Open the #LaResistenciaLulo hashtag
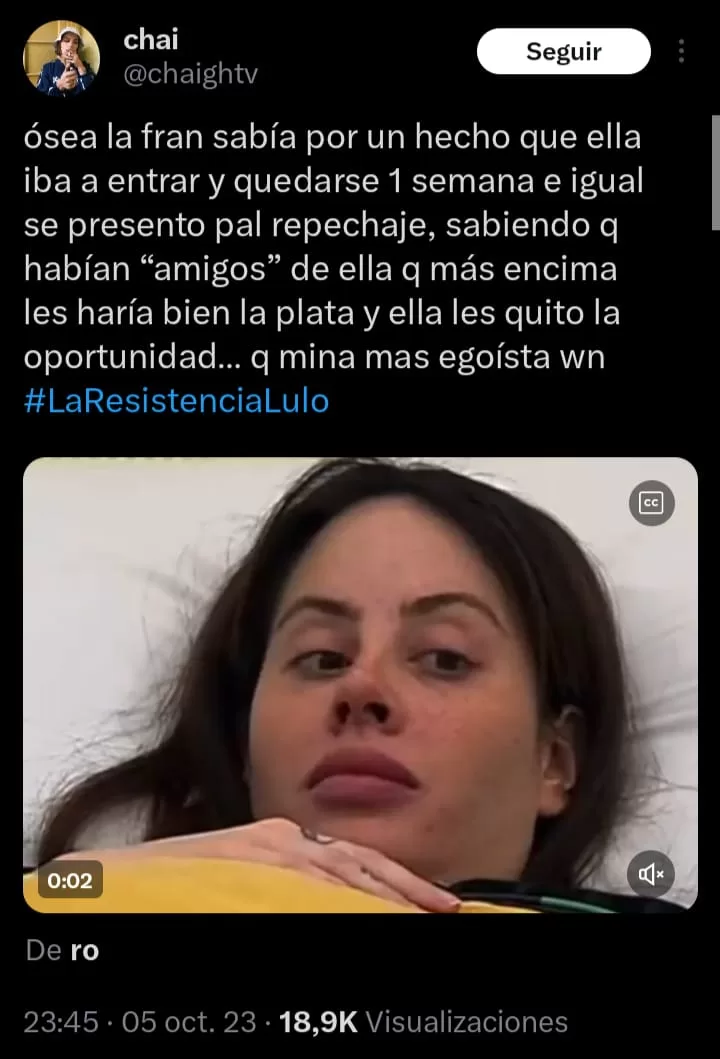Image resolution: width=720 pixels, height=1059 pixels. pyautogui.click(x=176, y=402)
